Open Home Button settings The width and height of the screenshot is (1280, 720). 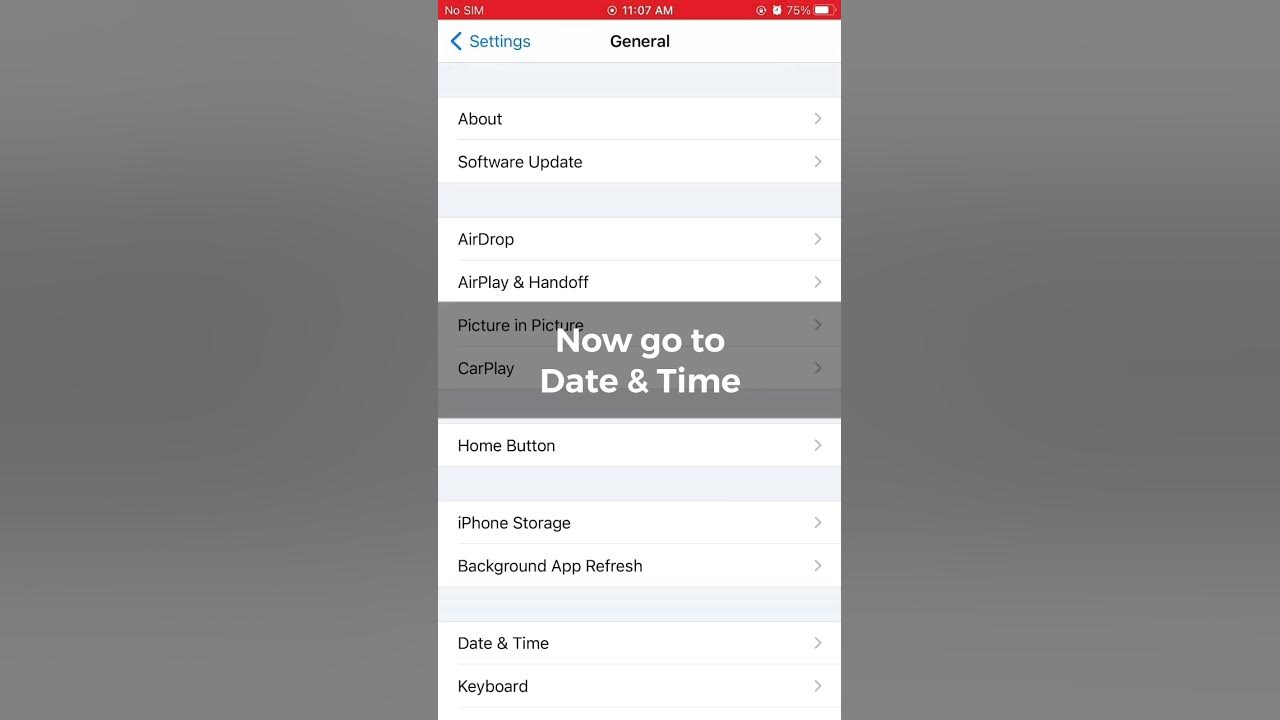click(639, 445)
